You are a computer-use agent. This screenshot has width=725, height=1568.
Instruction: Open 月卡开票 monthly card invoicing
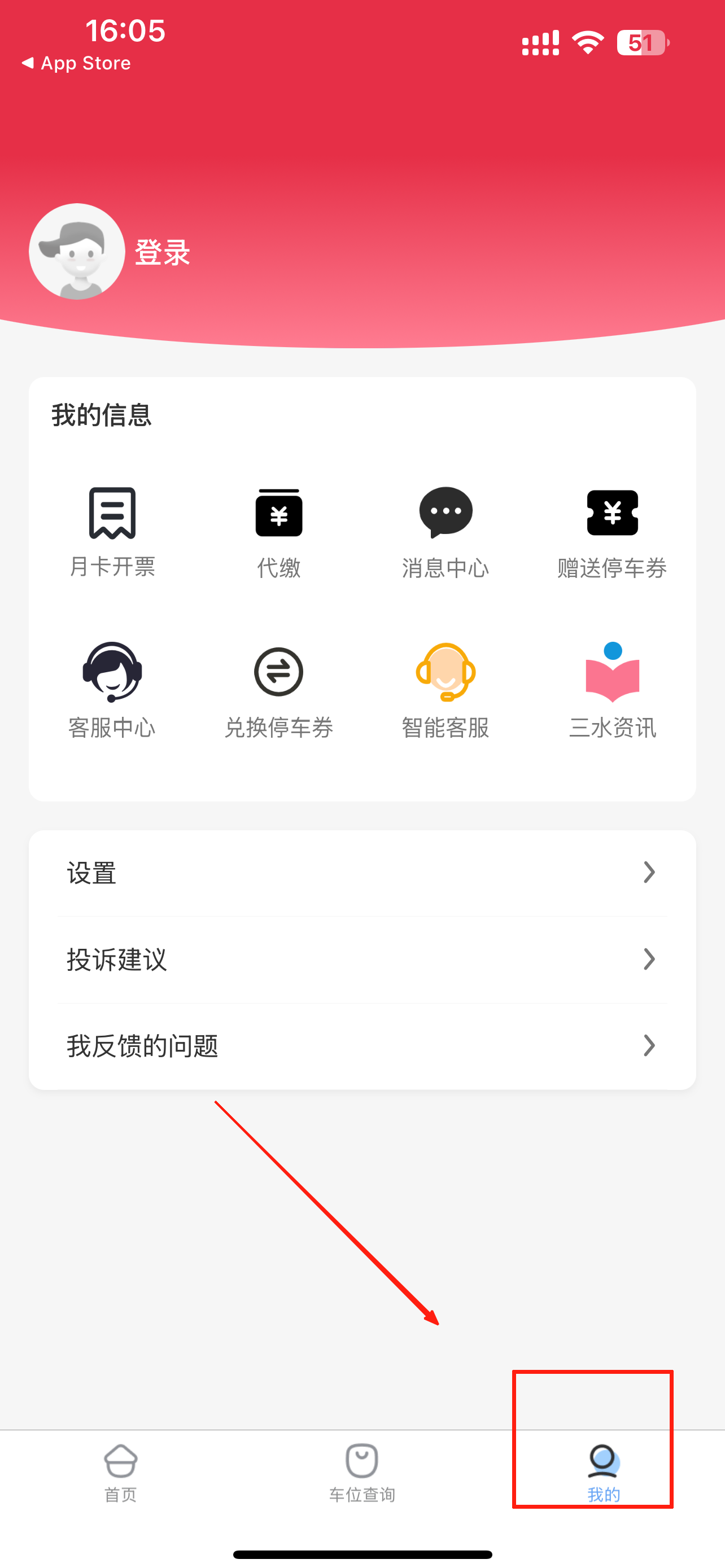point(112,531)
